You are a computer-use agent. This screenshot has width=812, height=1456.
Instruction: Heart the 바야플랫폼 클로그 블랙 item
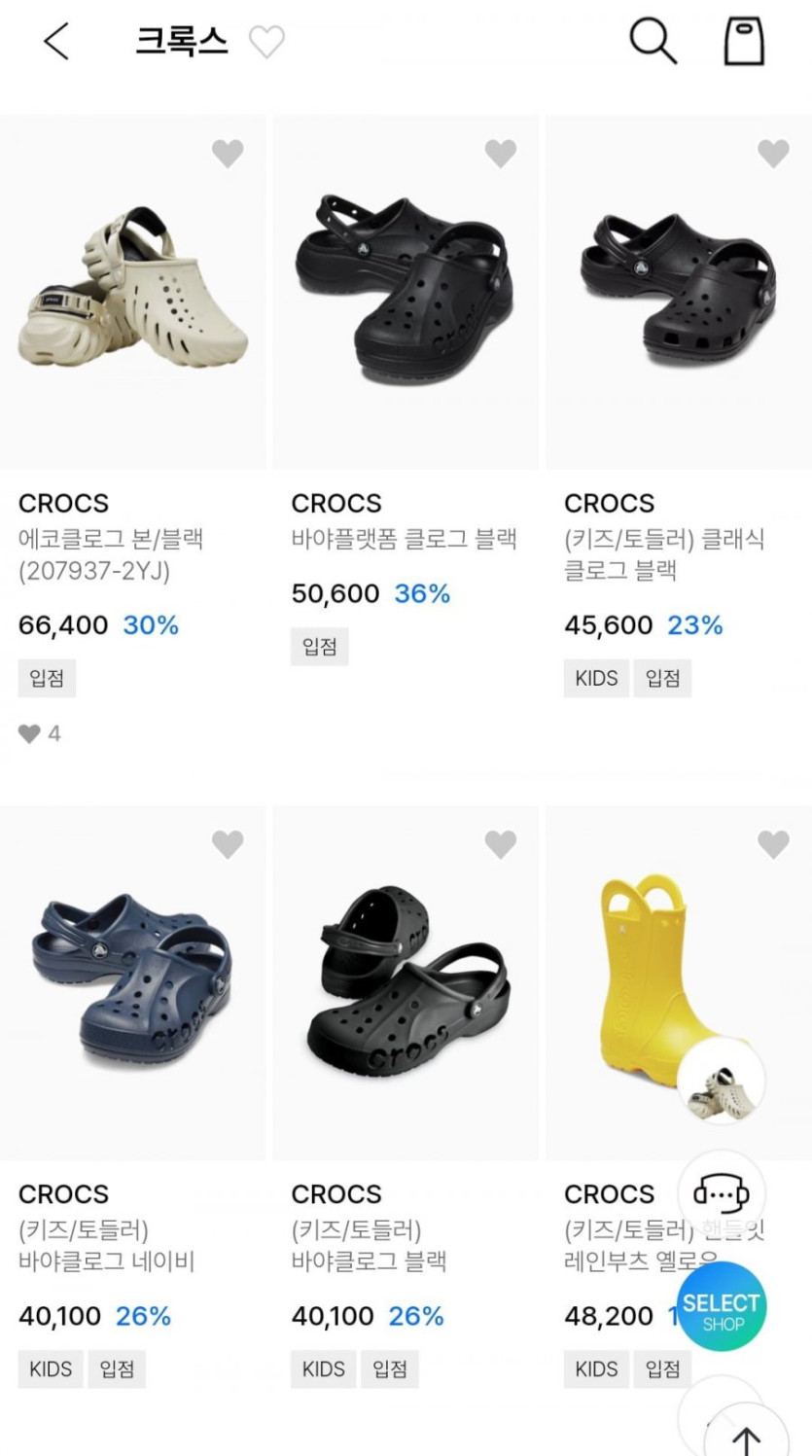point(501,153)
